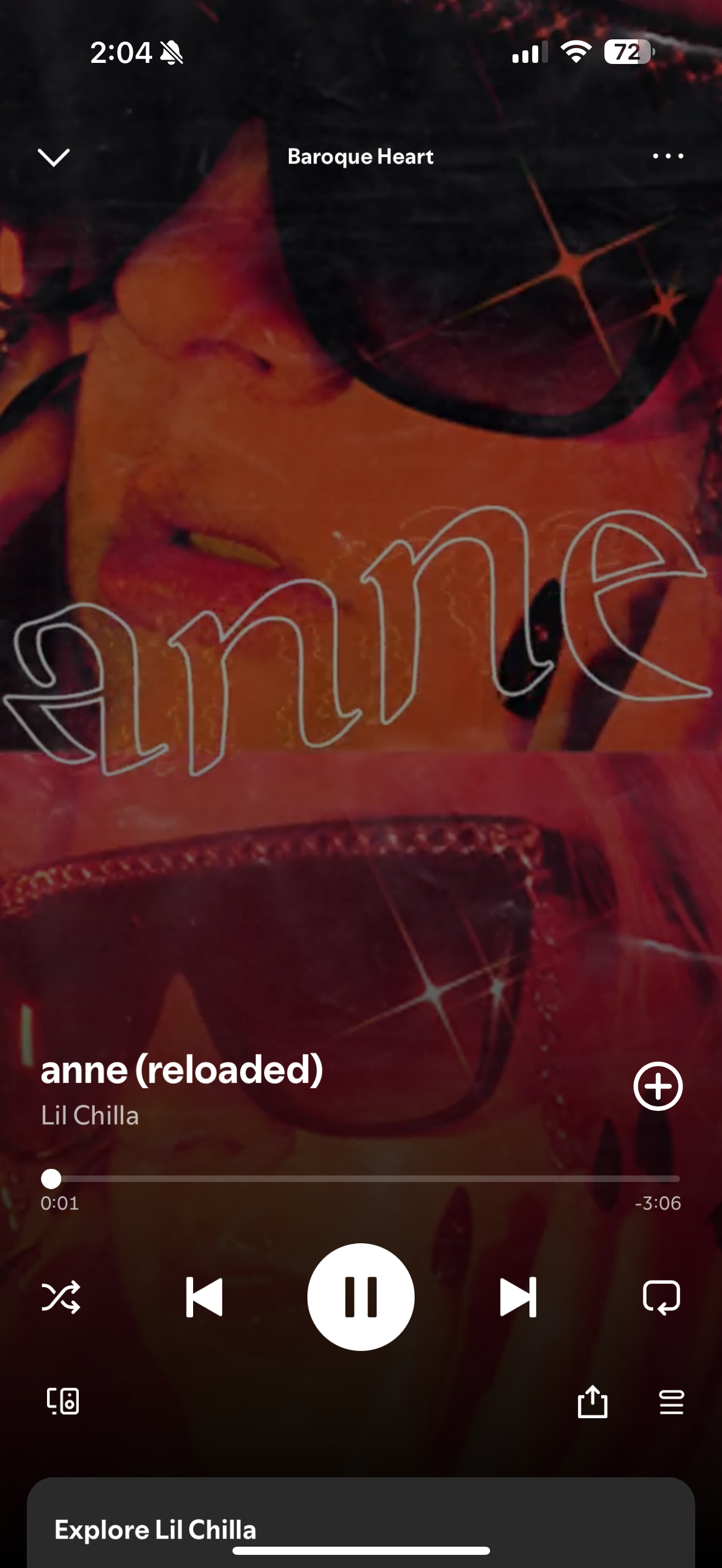722x1568 pixels.
Task: Open the three-dot options menu
Action: coord(668,156)
